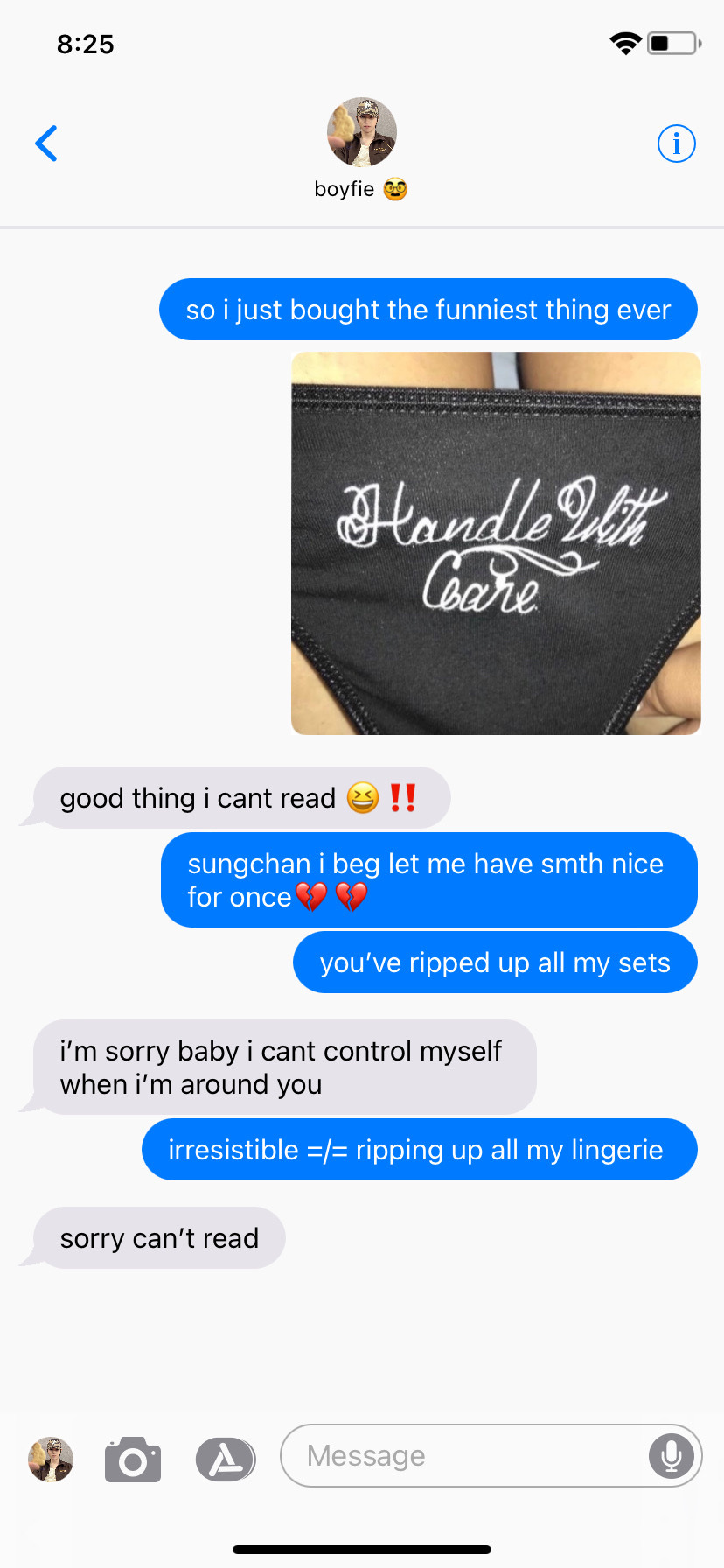The width and height of the screenshot is (724, 1568).
Task: Focus the Message text field
Action: (x=463, y=1455)
